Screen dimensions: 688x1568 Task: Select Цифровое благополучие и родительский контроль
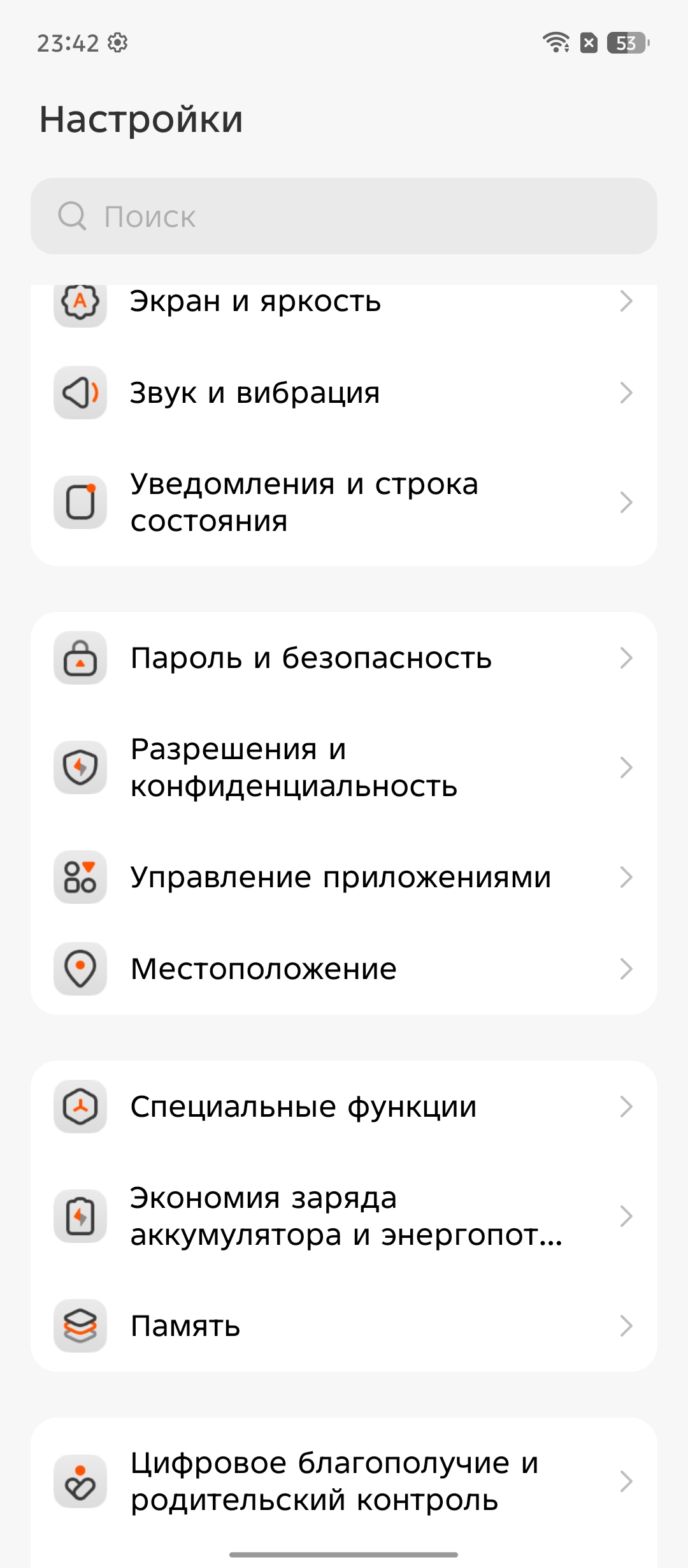[x=344, y=1481]
